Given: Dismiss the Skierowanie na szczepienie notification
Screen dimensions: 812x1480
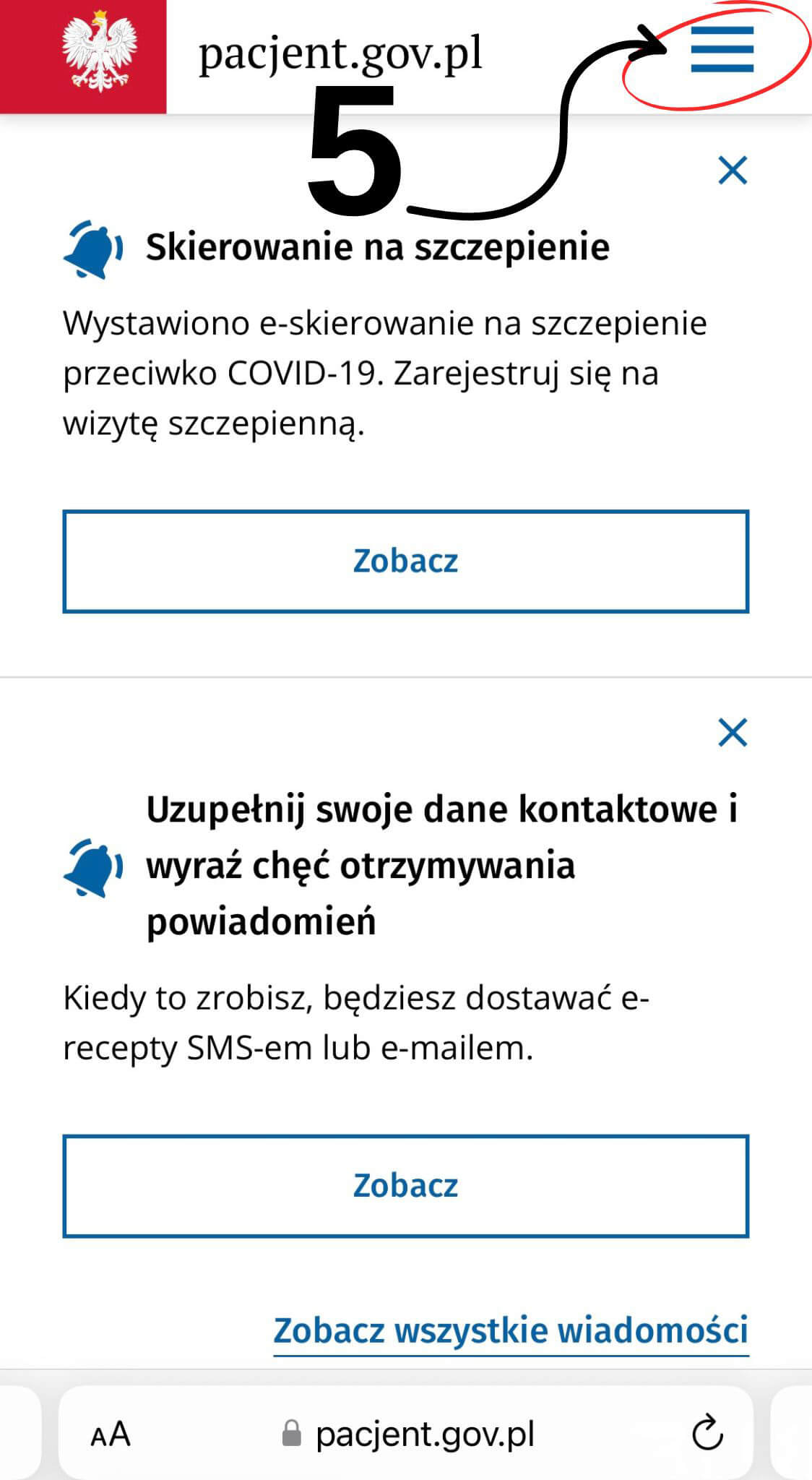Looking at the screenshot, I should pyautogui.click(x=733, y=171).
